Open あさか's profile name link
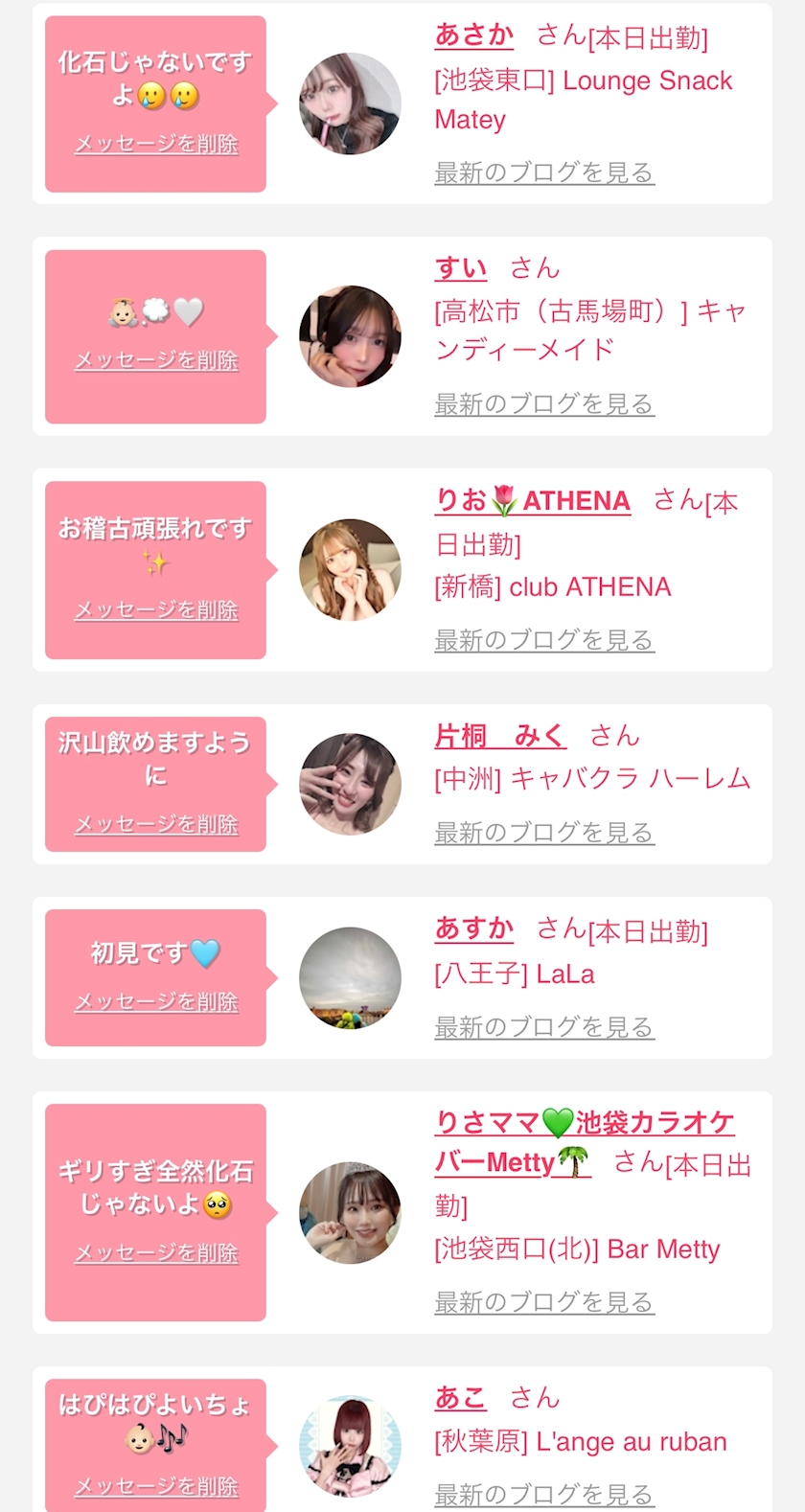The image size is (805, 1512). pos(474,34)
